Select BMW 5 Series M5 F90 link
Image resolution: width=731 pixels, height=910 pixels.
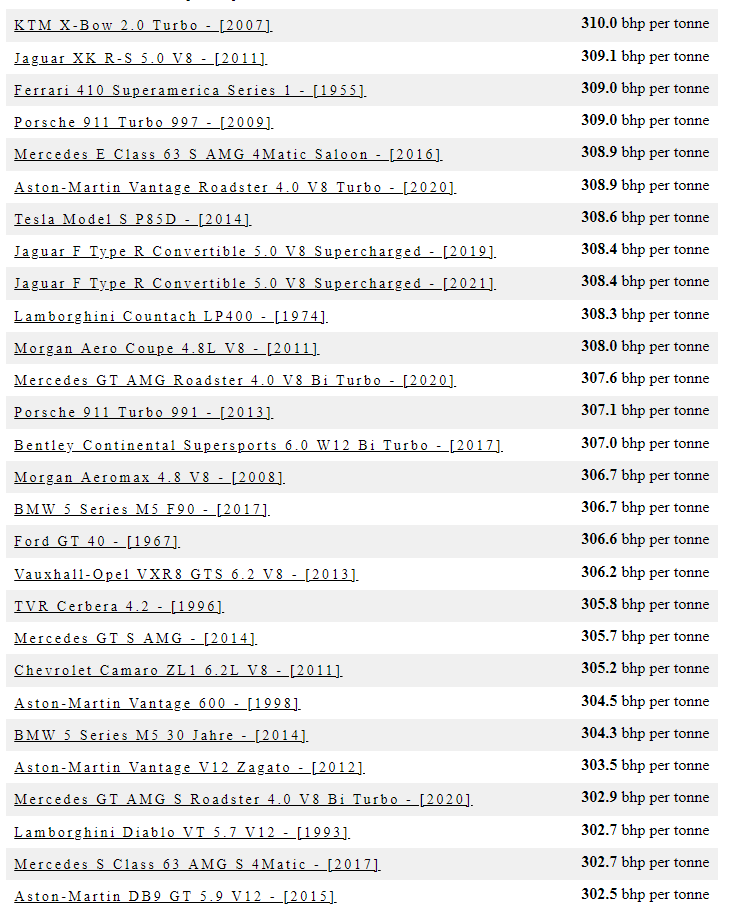(141, 509)
